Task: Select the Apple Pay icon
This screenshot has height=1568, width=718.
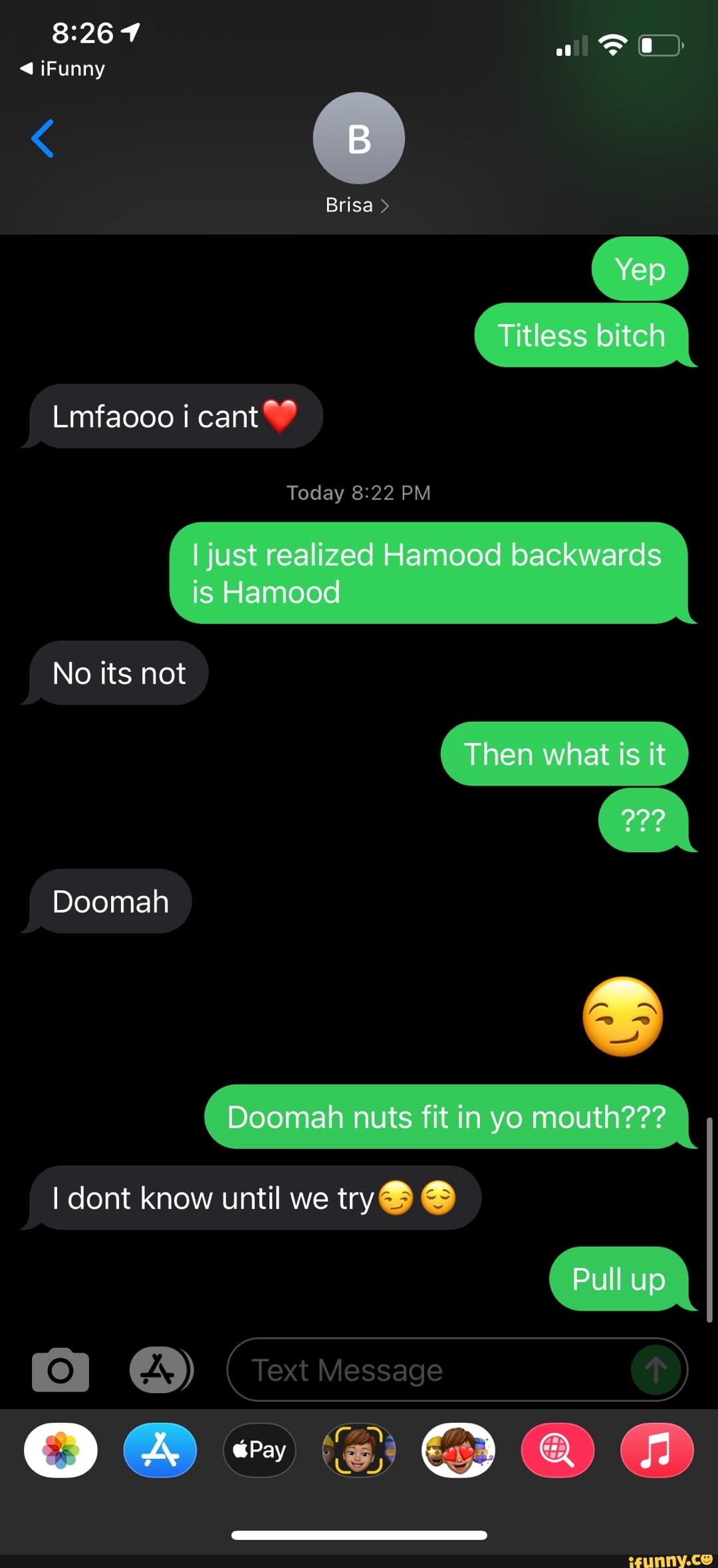Action: pos(259,1450)
